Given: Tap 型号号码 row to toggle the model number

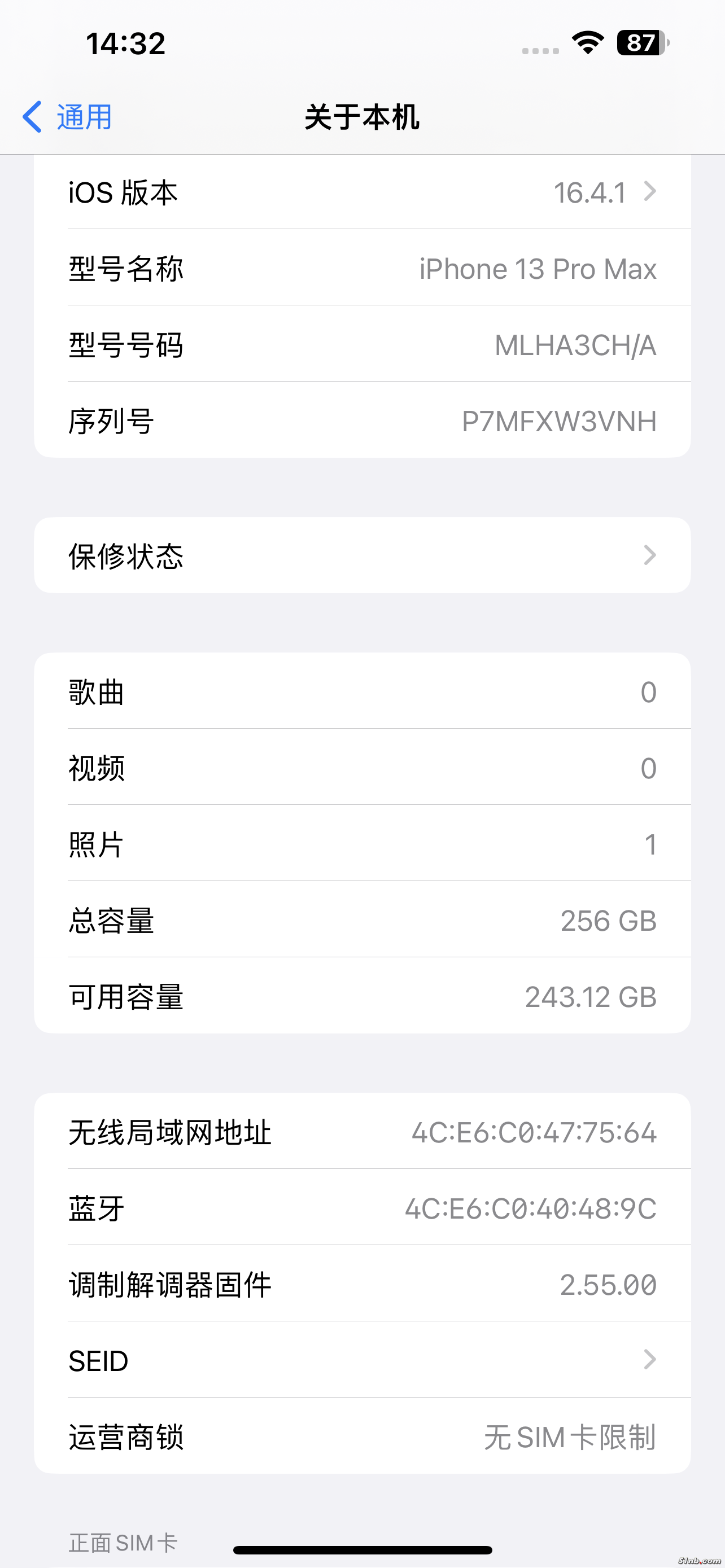Looking at the screenshot, I should point(361,344).
